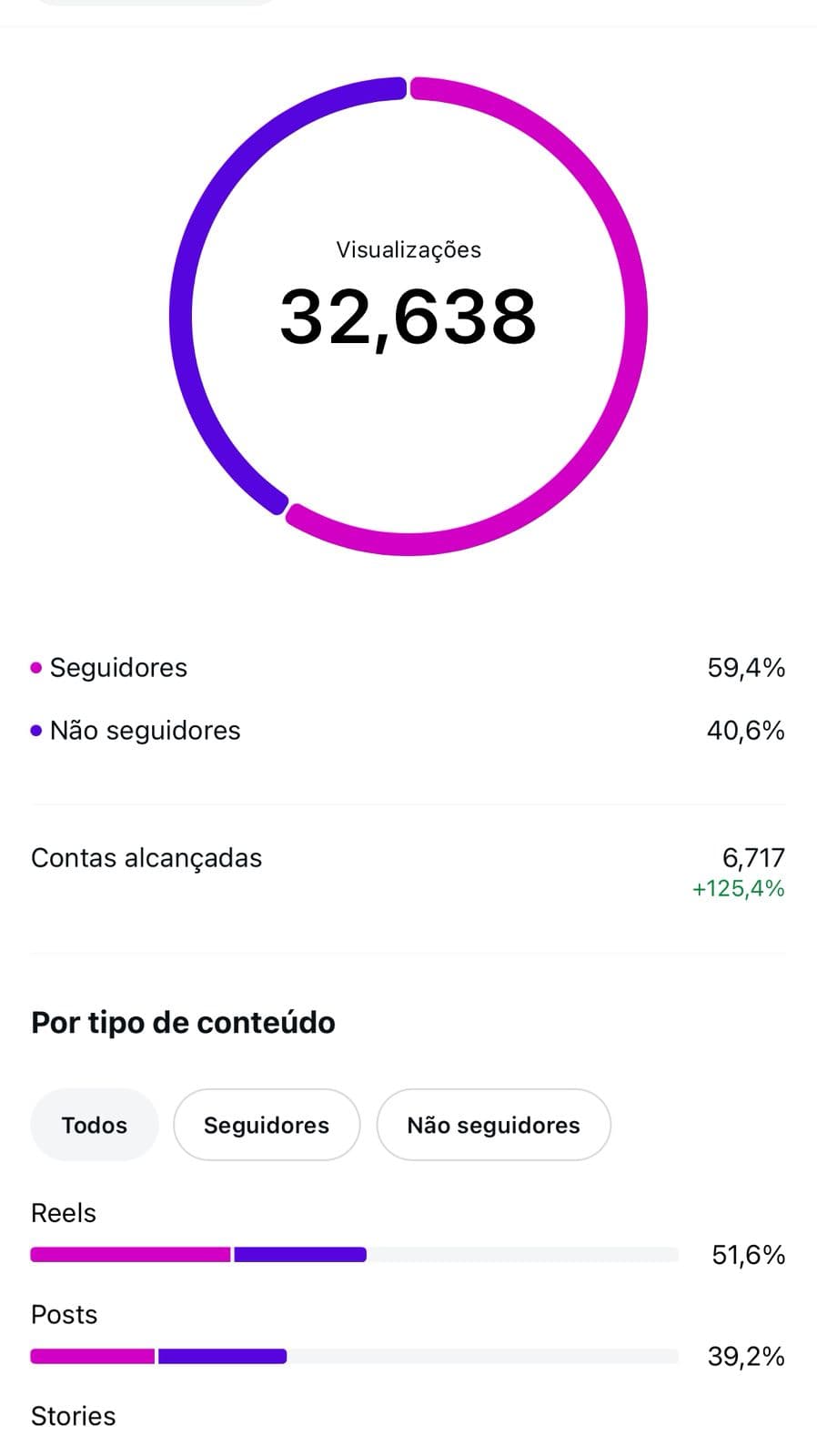Enable the Seguidores content filter

(267, 1125)
